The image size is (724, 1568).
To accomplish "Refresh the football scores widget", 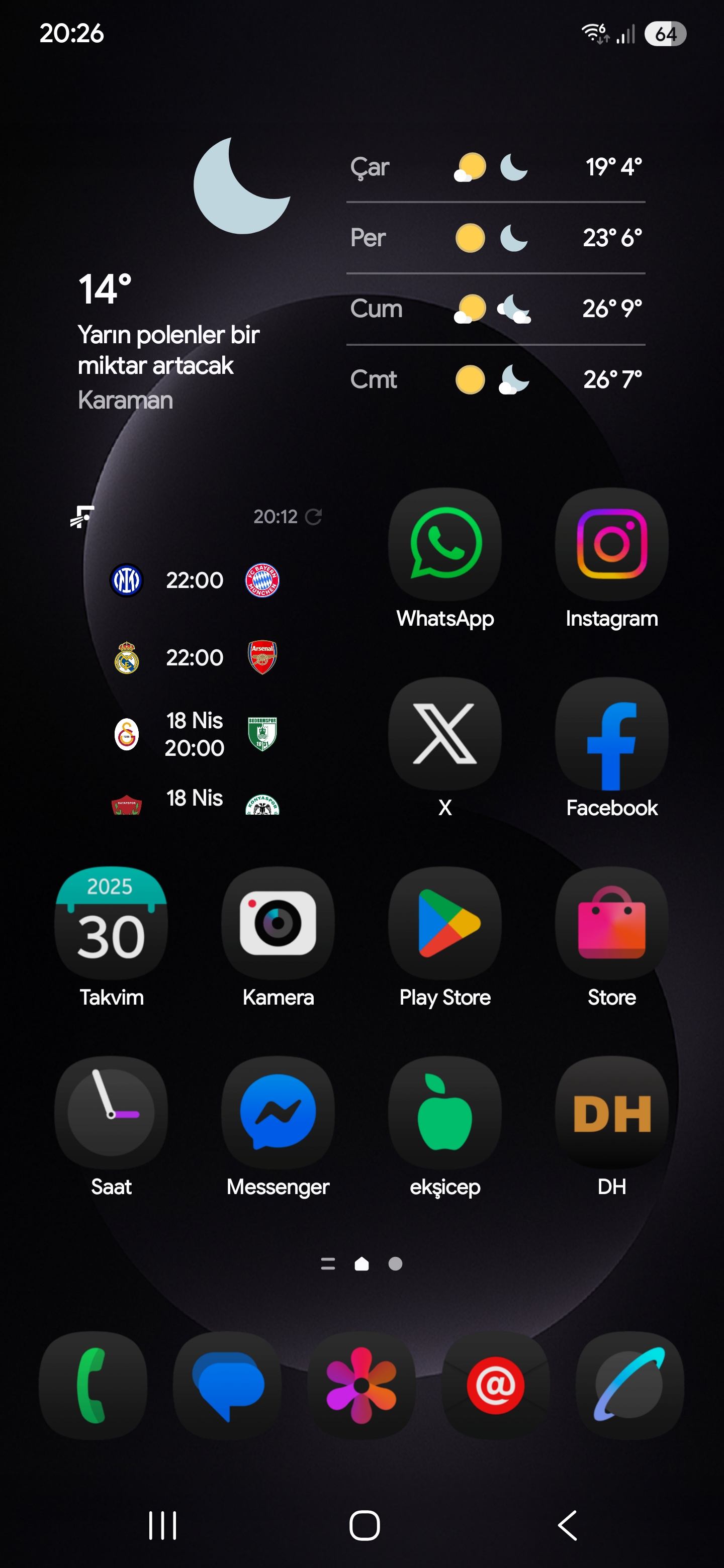I will click(314, 517).
